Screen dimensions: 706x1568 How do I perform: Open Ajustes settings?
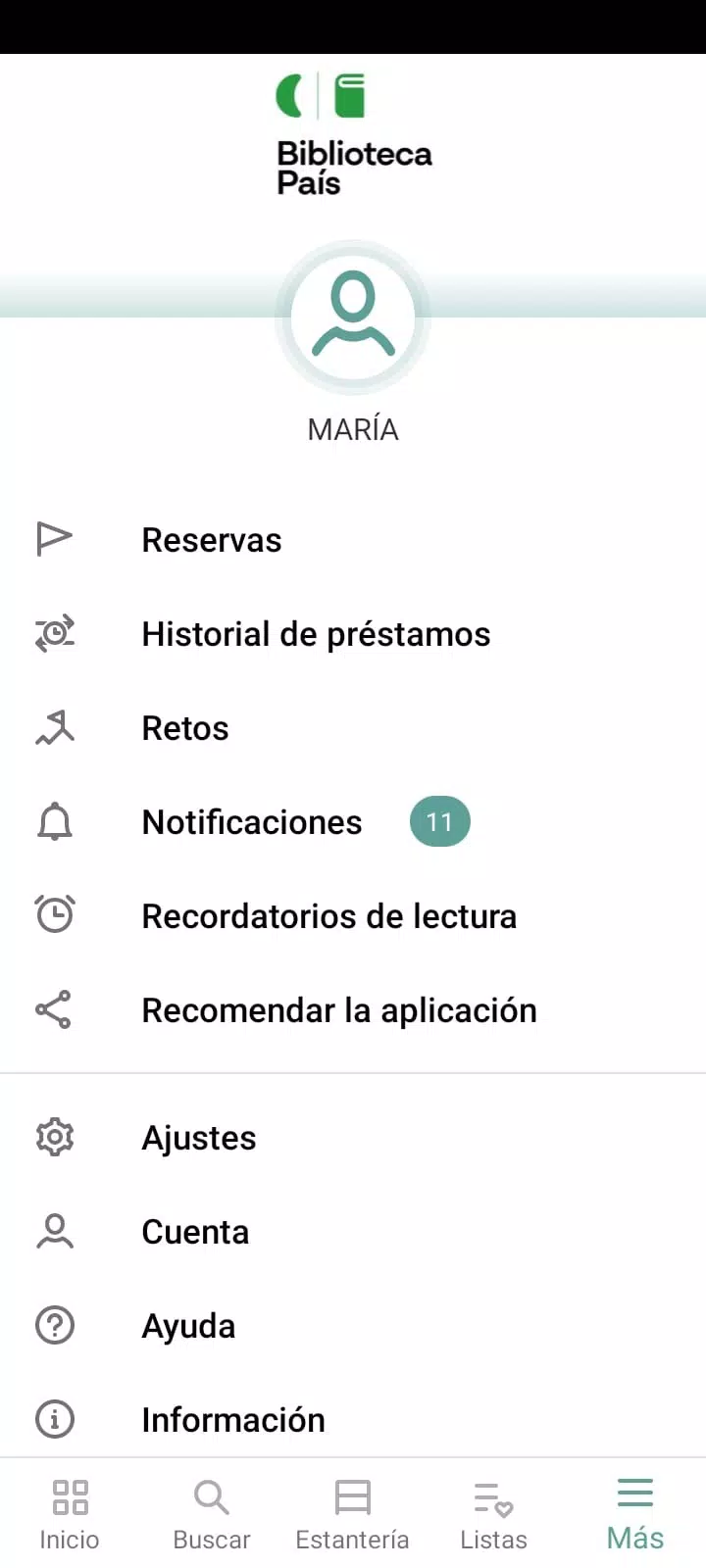(353, 1138)
